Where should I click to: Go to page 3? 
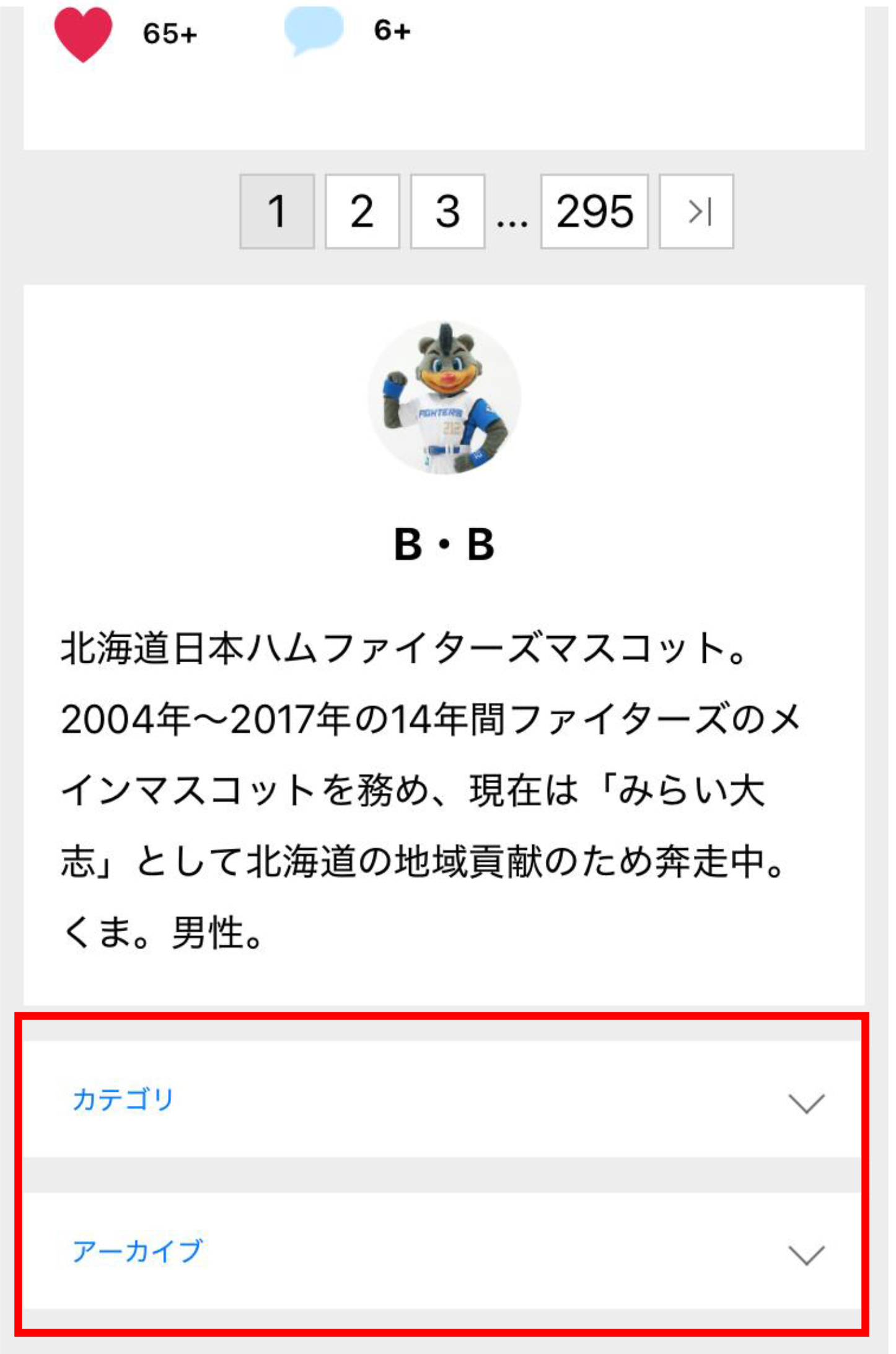tap(447, 211)
